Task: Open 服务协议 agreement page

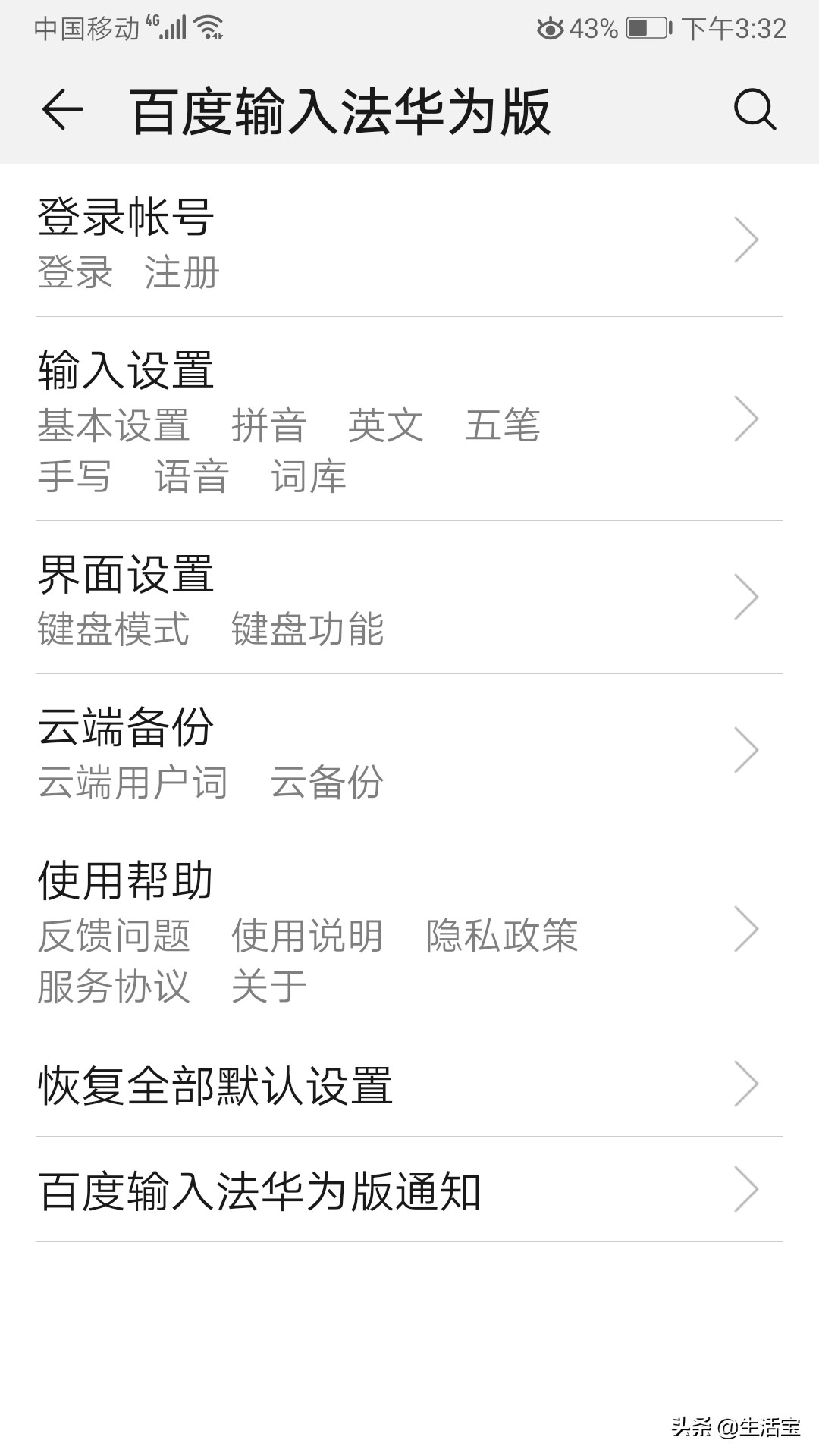Action: 114,984
